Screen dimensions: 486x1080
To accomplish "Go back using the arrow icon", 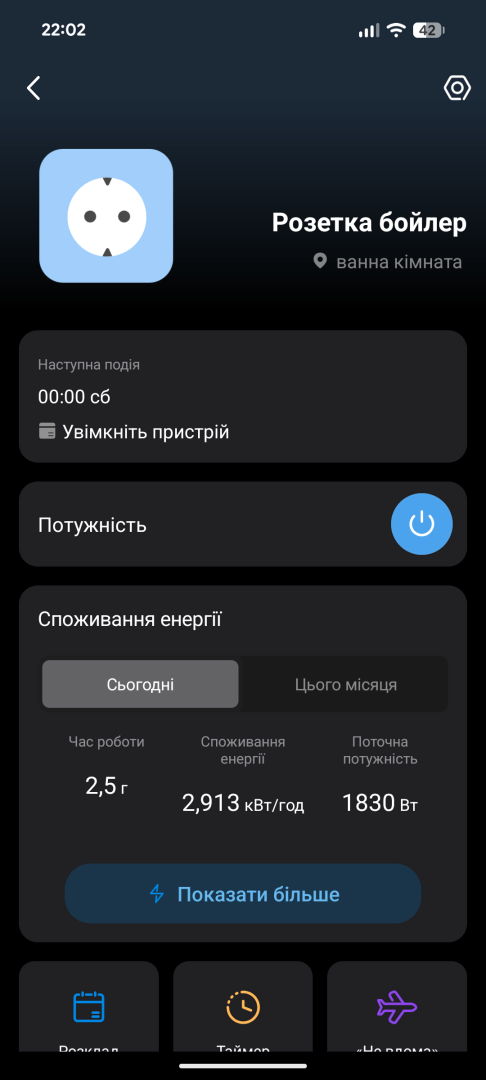I will 34,88.
